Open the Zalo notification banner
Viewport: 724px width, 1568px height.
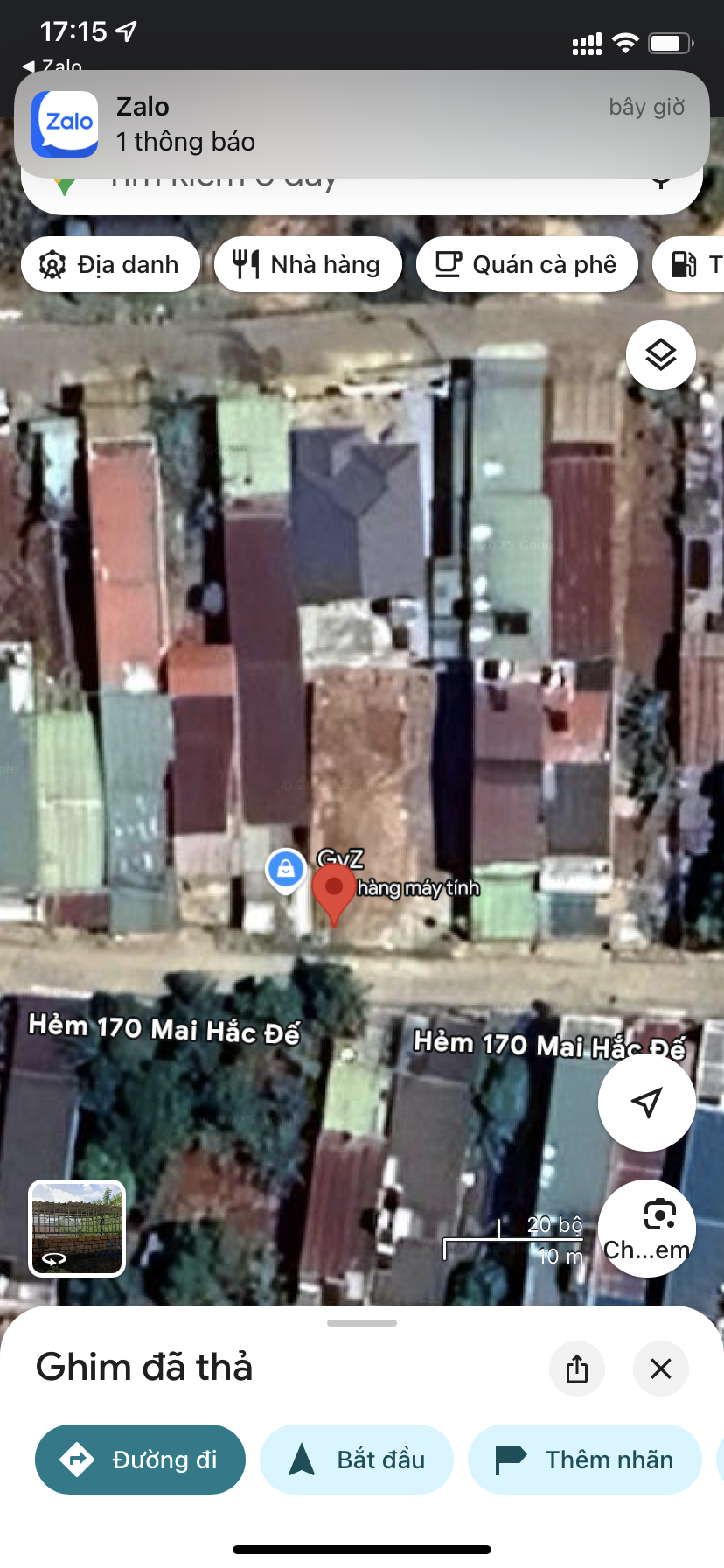coord(361,124)
